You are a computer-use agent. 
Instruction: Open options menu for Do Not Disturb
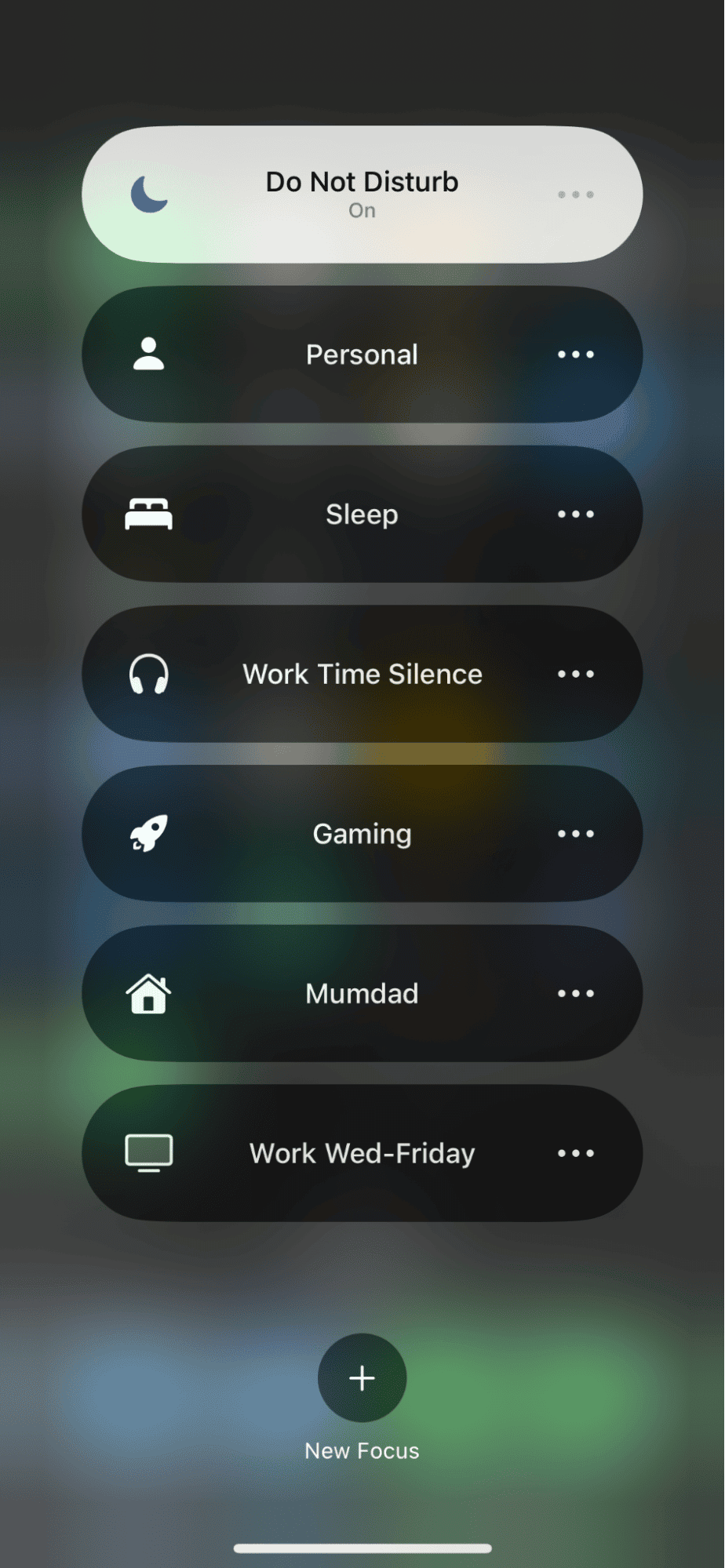click(574, 194)
